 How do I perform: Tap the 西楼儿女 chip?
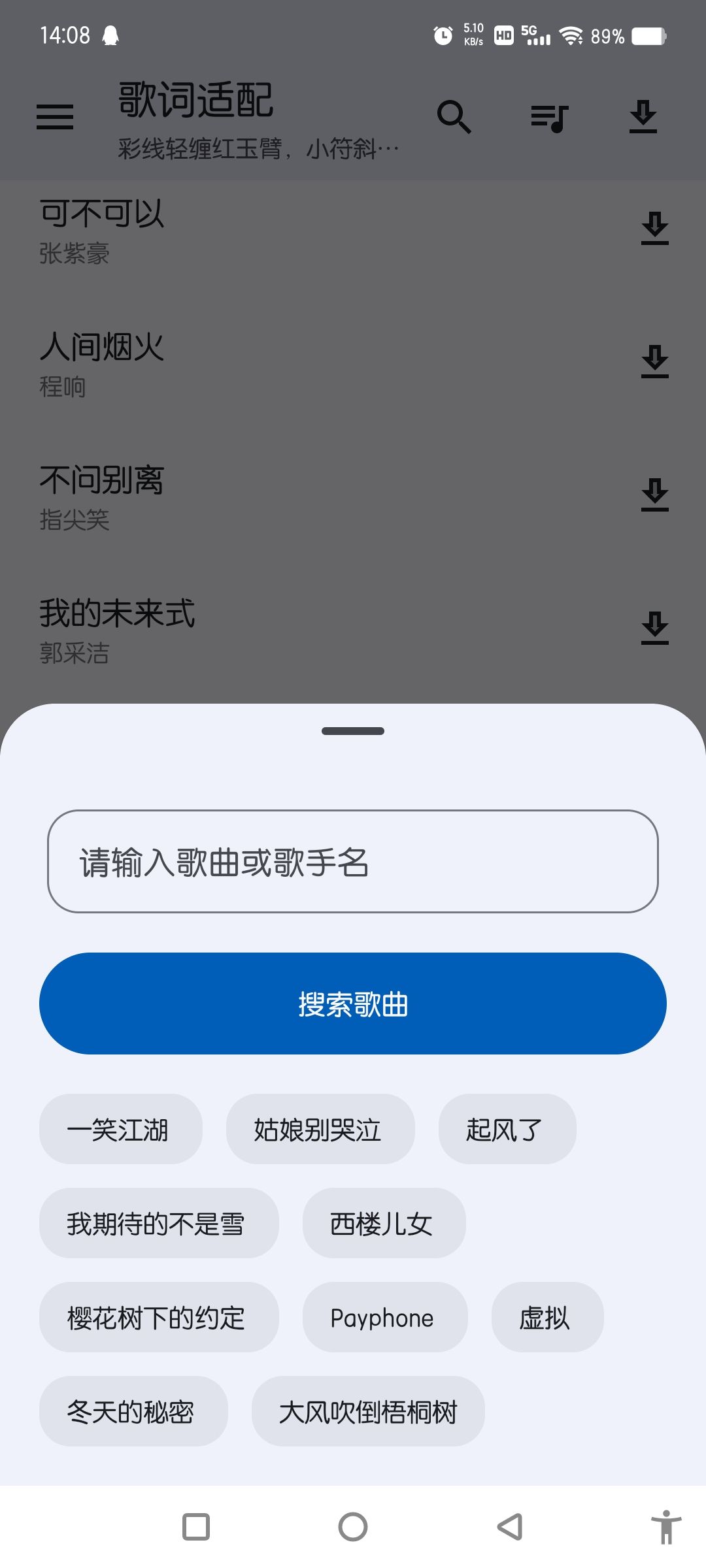click(x=384, y=1223)
